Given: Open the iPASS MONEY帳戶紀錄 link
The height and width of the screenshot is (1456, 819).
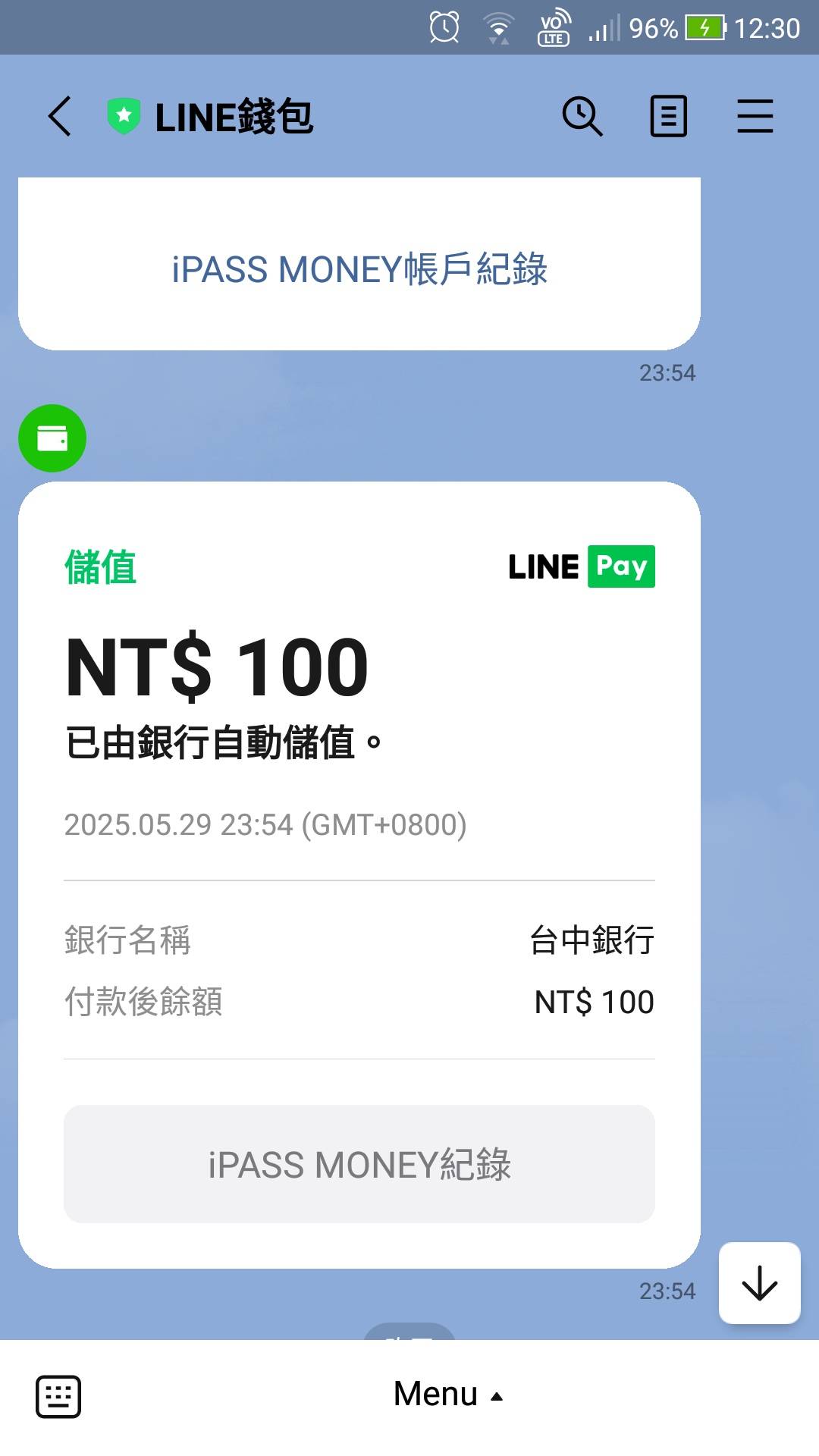Looking at the screenshot, I should coord(359,269).
